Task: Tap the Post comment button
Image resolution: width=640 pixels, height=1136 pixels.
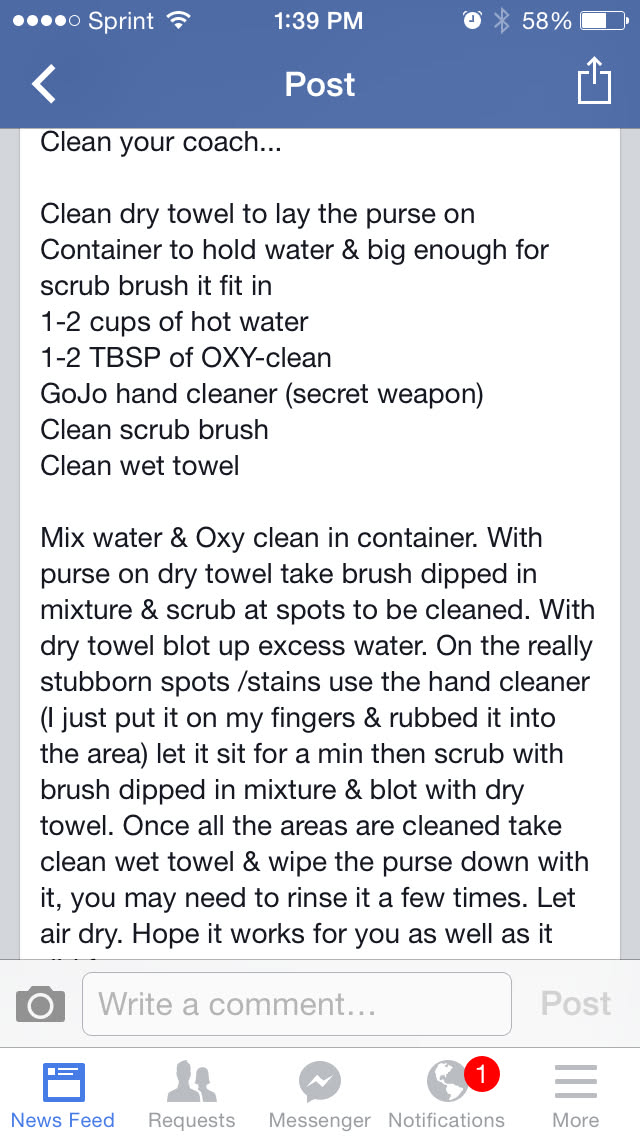Action: [x=575, y=1004]
